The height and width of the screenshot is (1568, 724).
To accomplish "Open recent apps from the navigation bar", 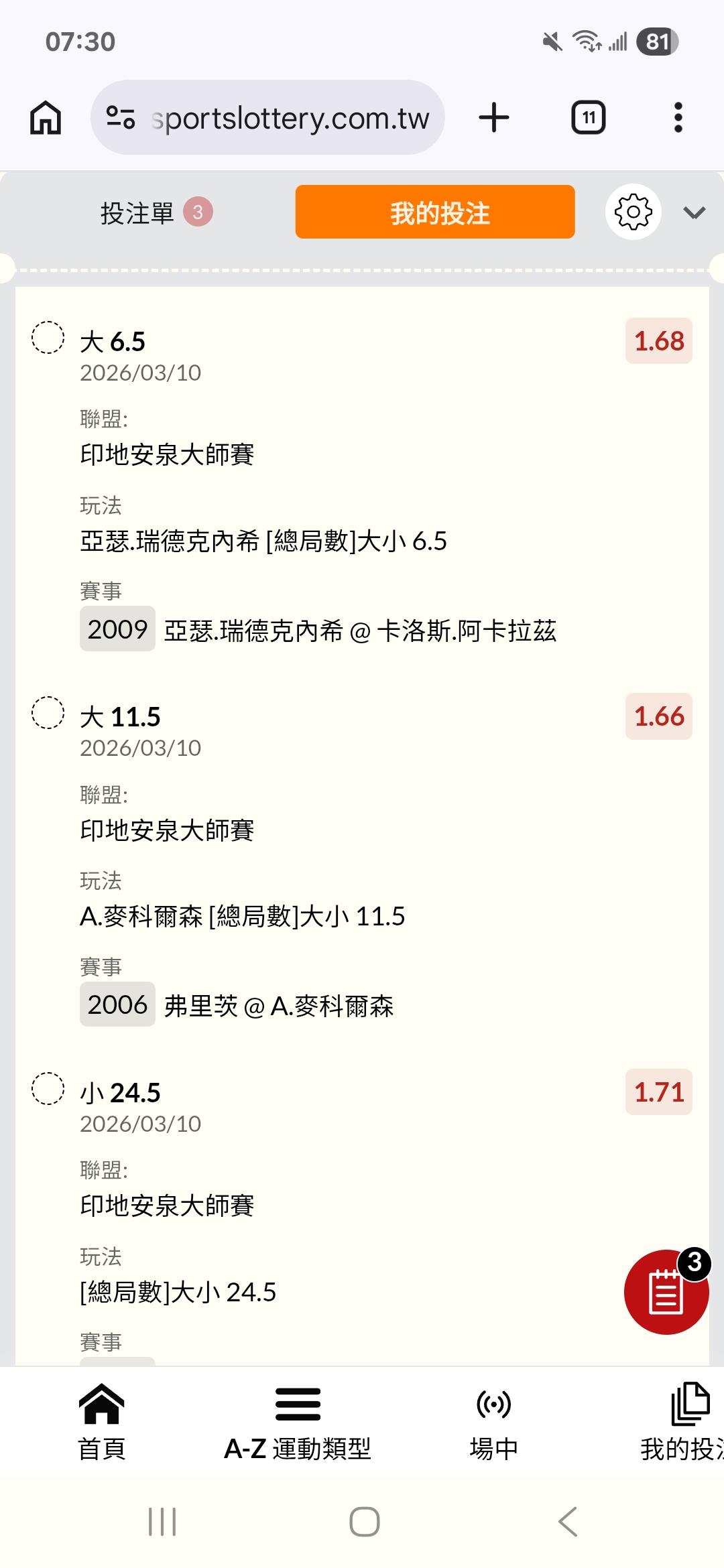I will pos(162,1521).
